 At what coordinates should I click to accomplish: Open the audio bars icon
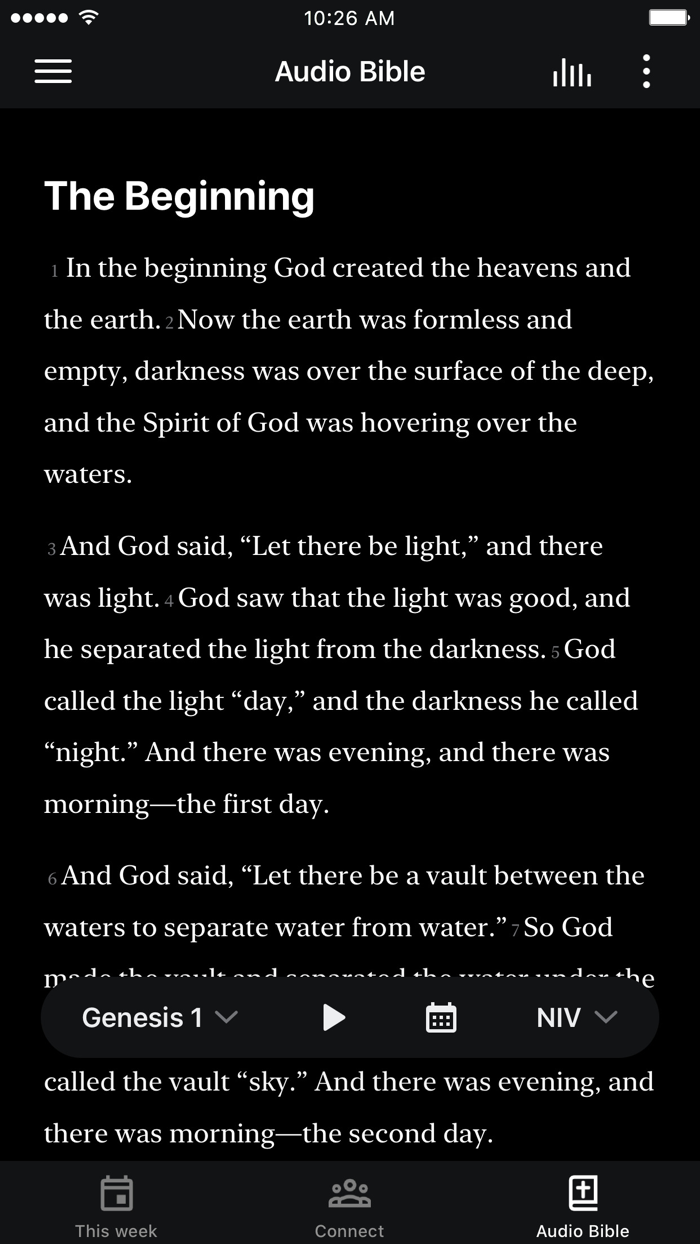[572, 72]
